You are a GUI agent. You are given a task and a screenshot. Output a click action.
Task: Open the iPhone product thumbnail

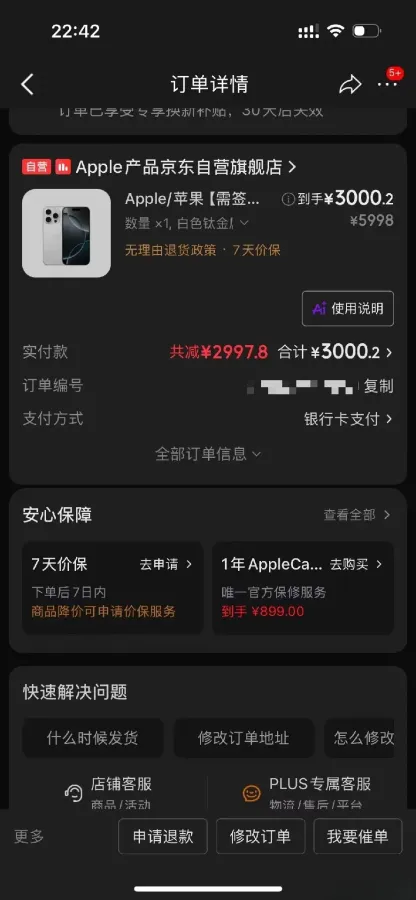(67, 233)
